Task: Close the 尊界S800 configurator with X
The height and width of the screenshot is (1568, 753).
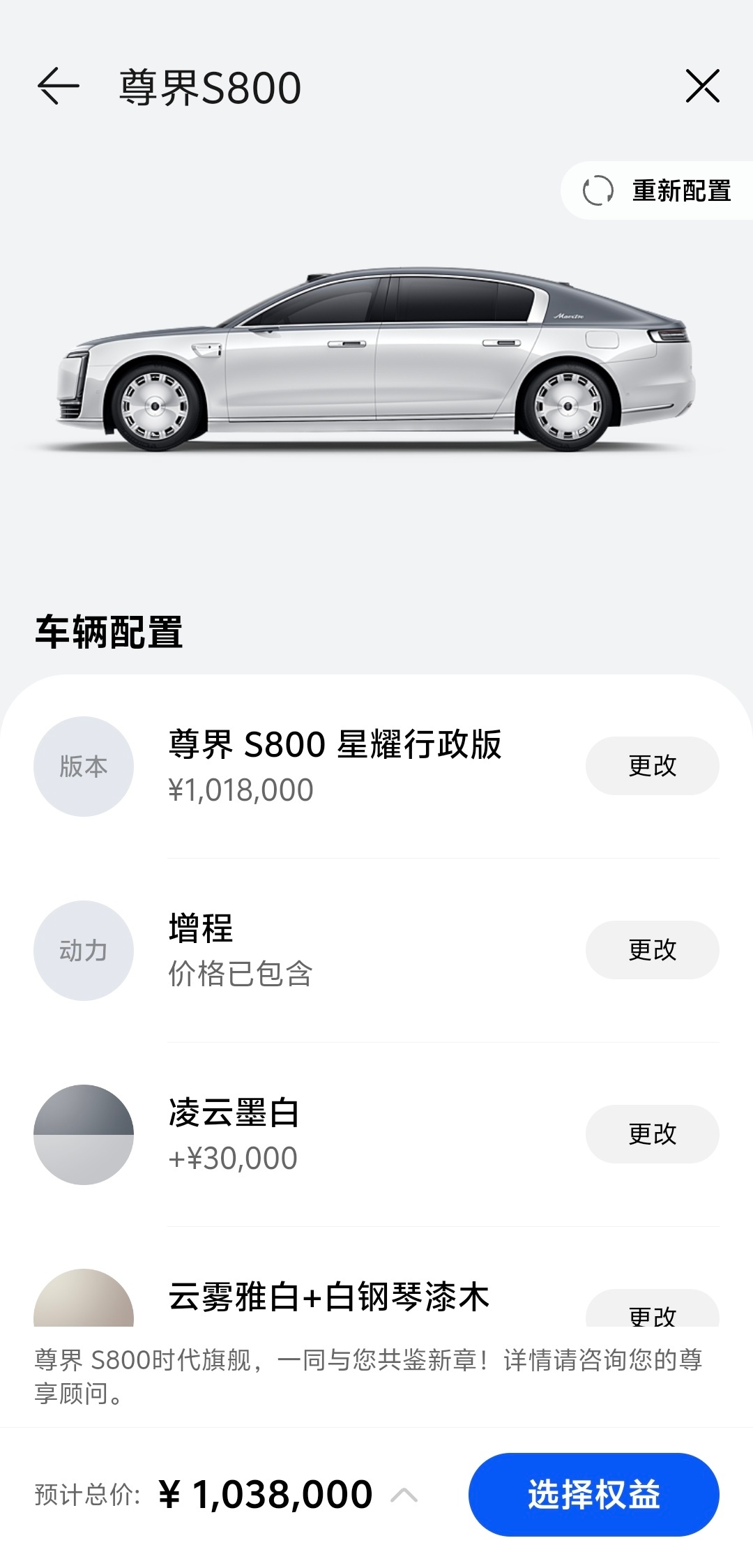Action: (x=702, y=86)
